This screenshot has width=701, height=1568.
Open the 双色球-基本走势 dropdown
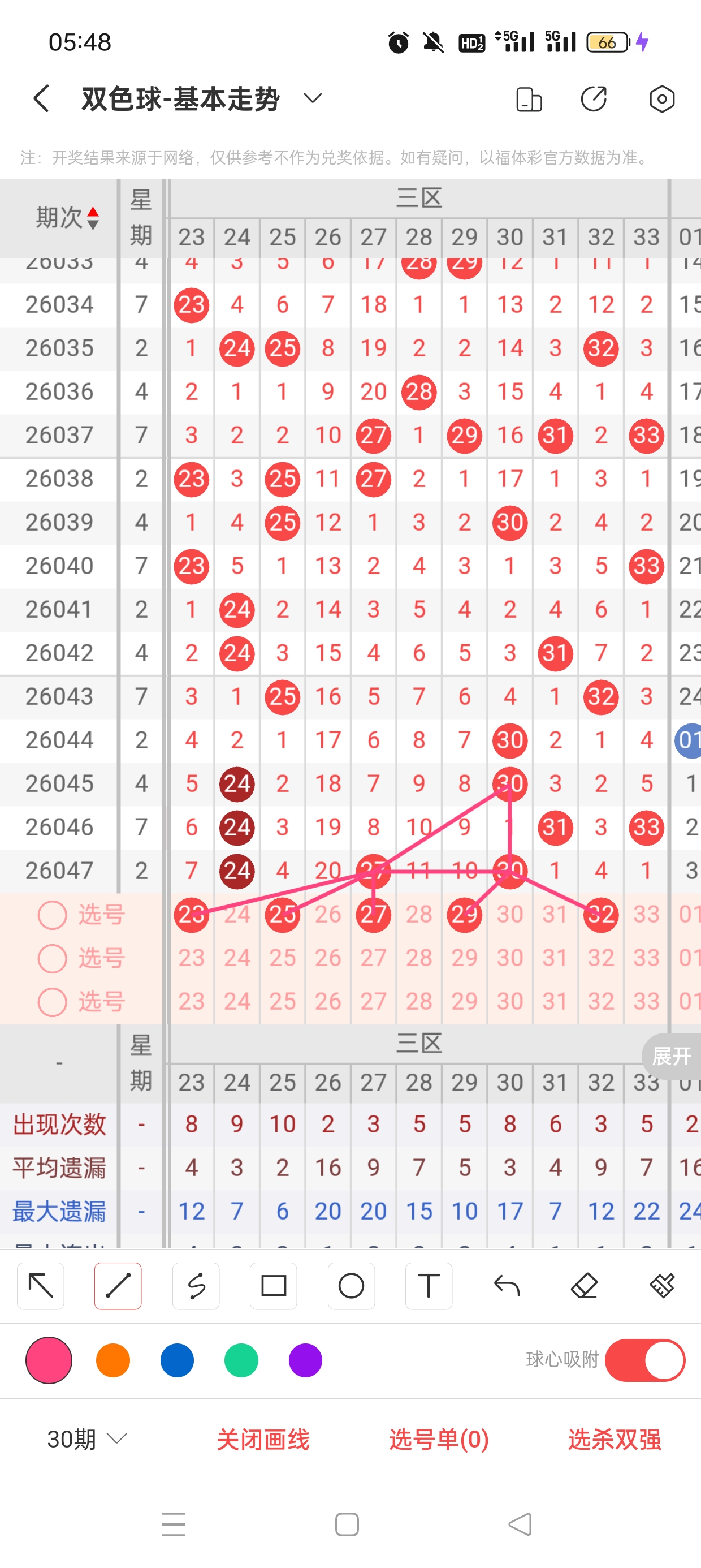click(x=313, y=98)
